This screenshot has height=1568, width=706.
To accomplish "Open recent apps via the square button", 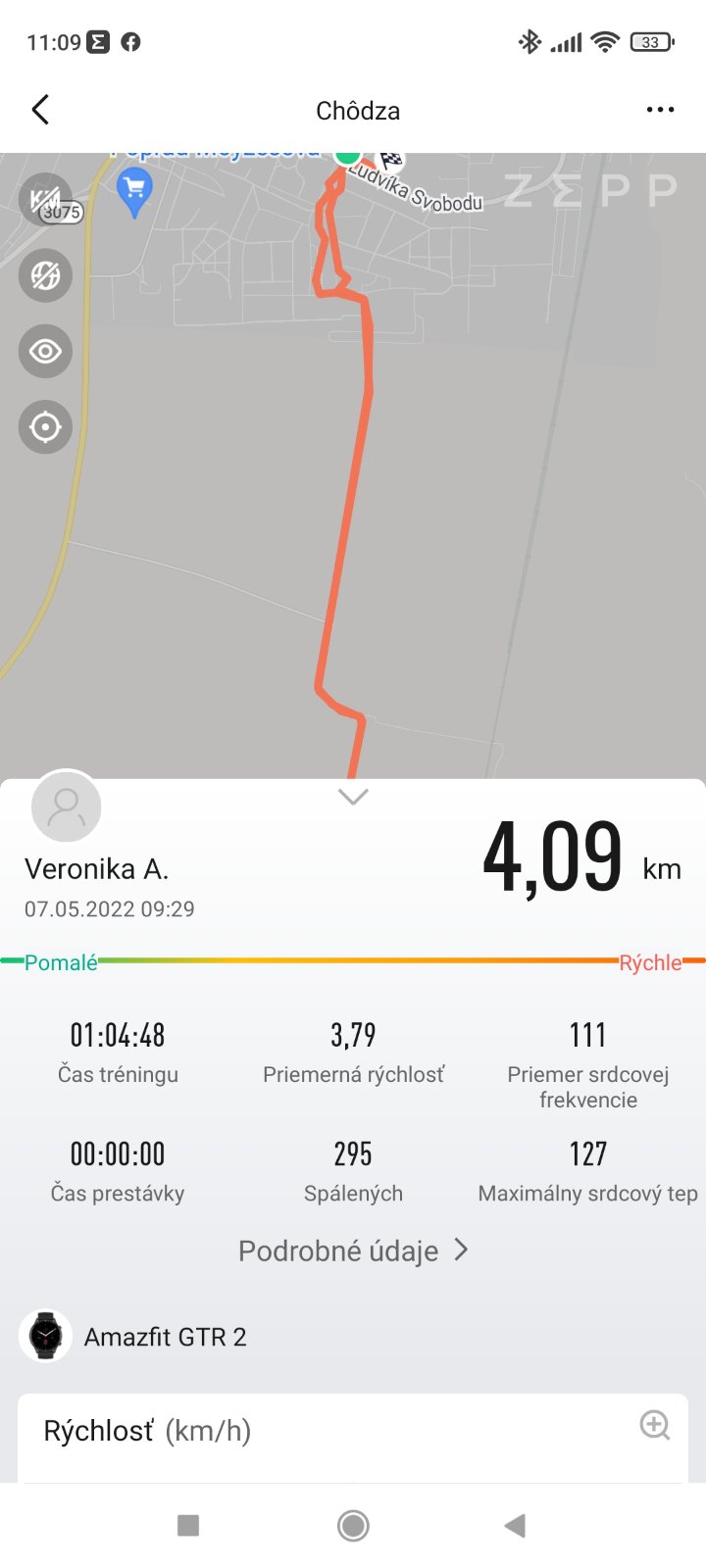I will [x=188, y=1525].
